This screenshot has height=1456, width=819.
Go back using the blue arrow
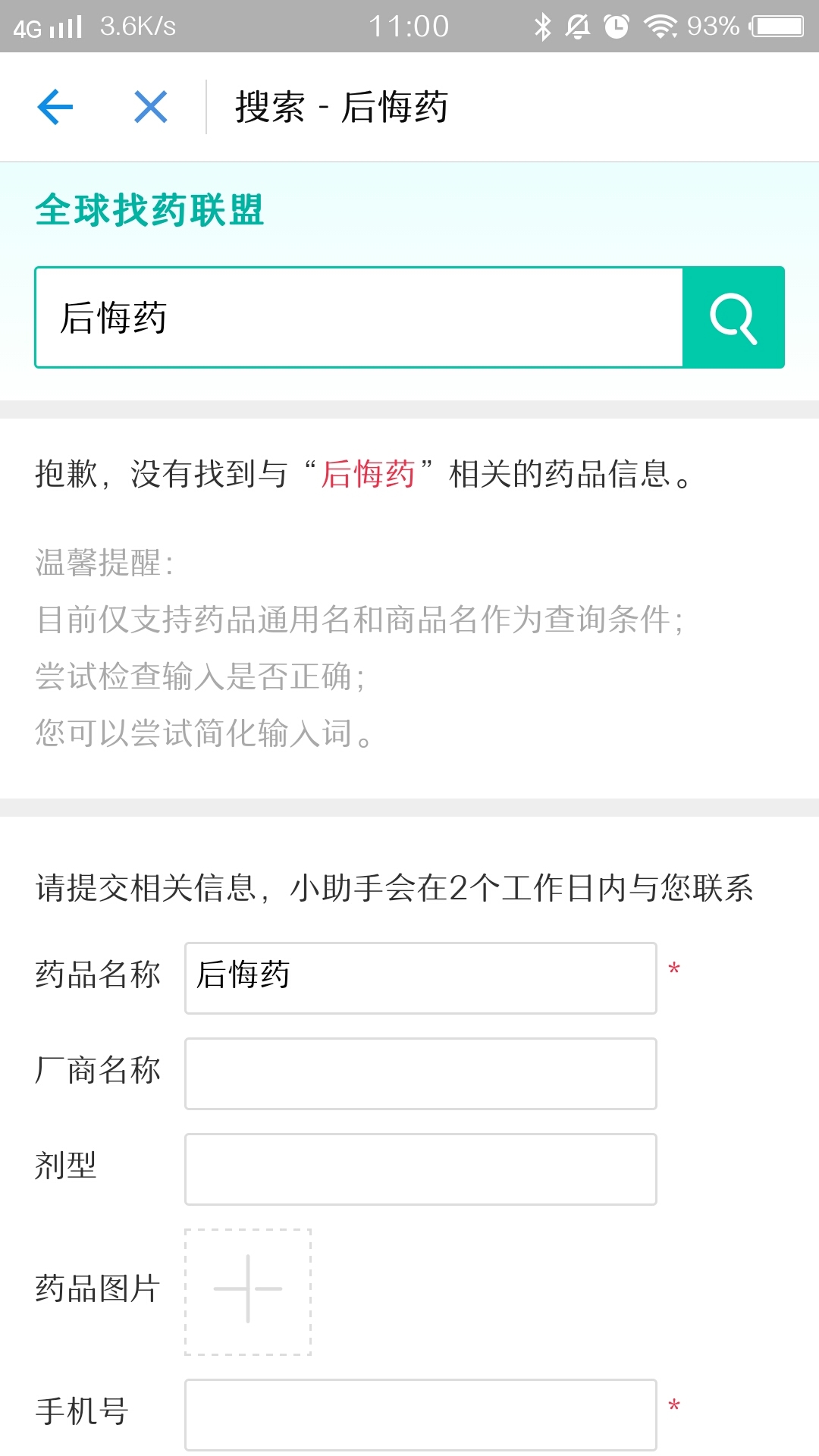[55, 106]
